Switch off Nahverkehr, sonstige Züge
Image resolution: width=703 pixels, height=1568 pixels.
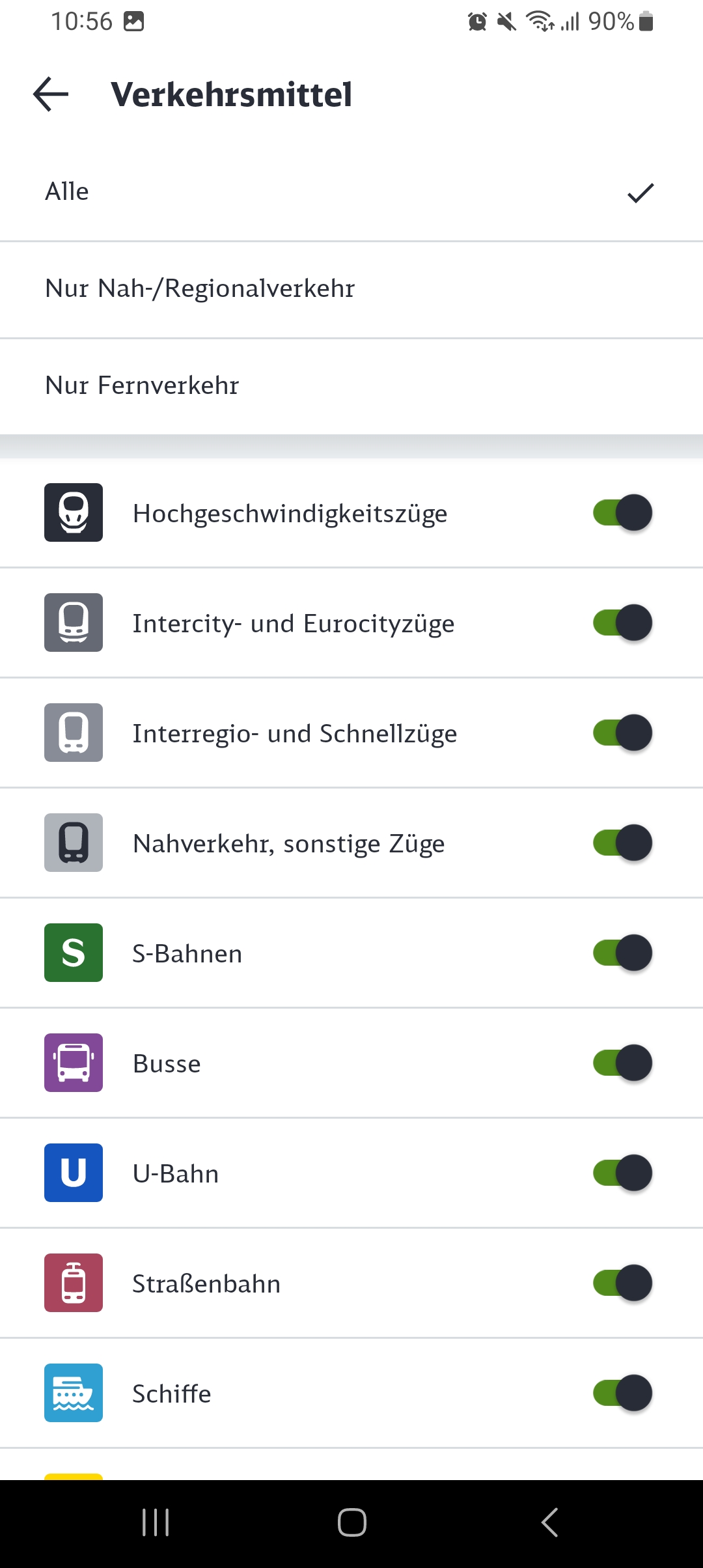click(622, 843)
